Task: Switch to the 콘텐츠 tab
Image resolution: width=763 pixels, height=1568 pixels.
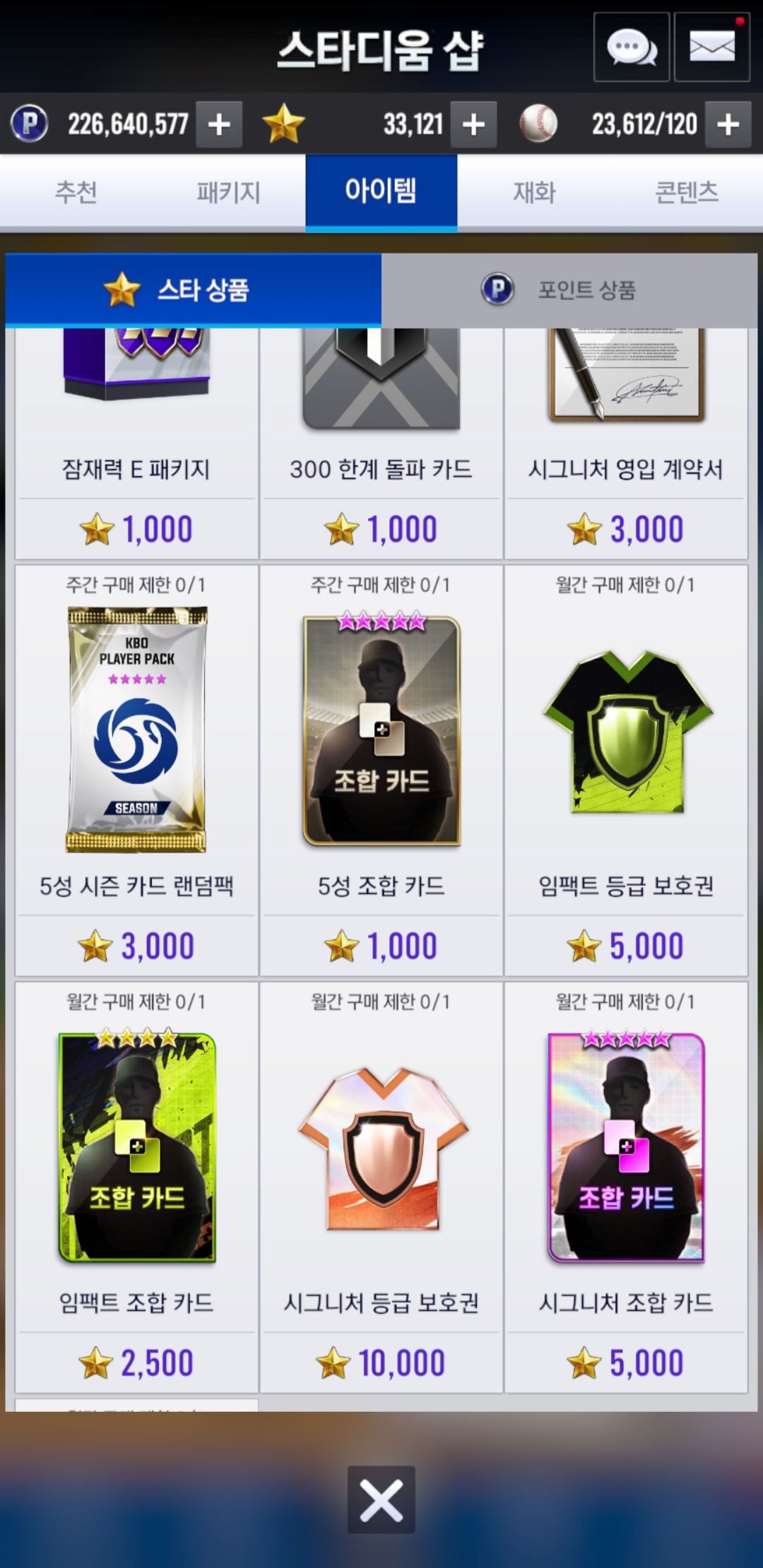Action: coord(687,192)
